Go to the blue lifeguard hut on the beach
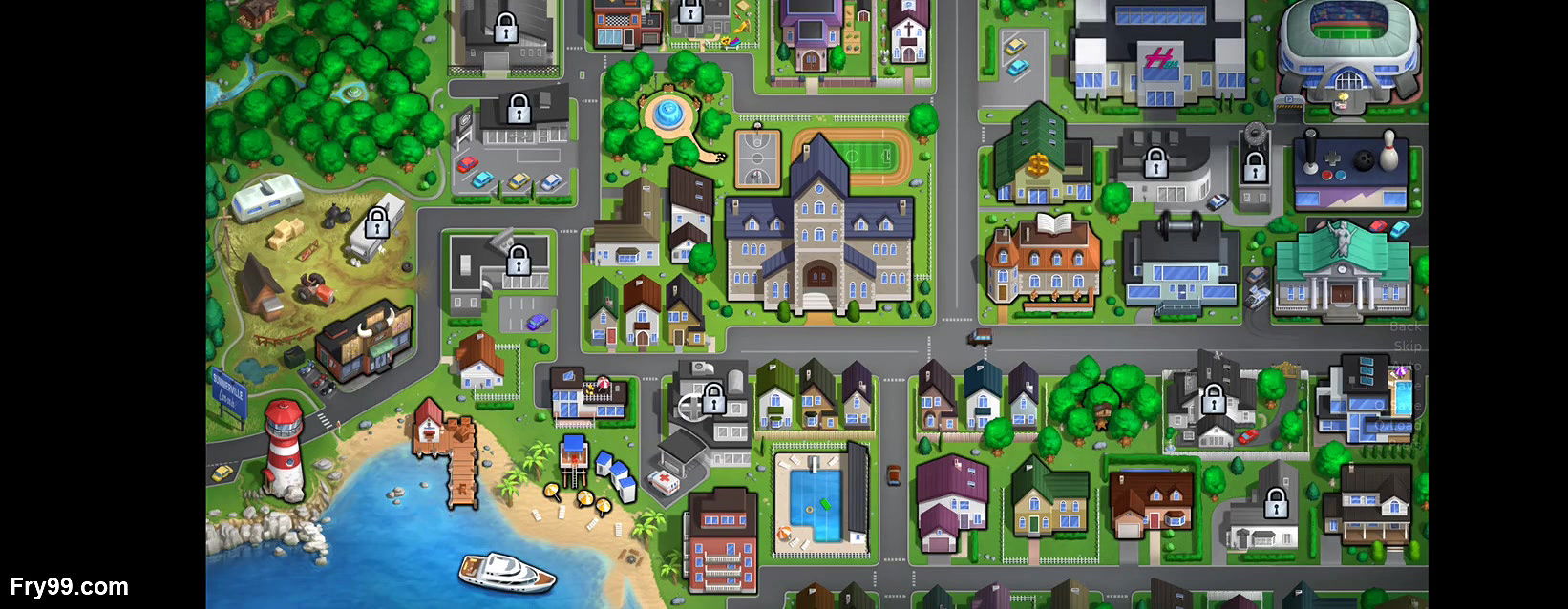 (x=573, y=455)
